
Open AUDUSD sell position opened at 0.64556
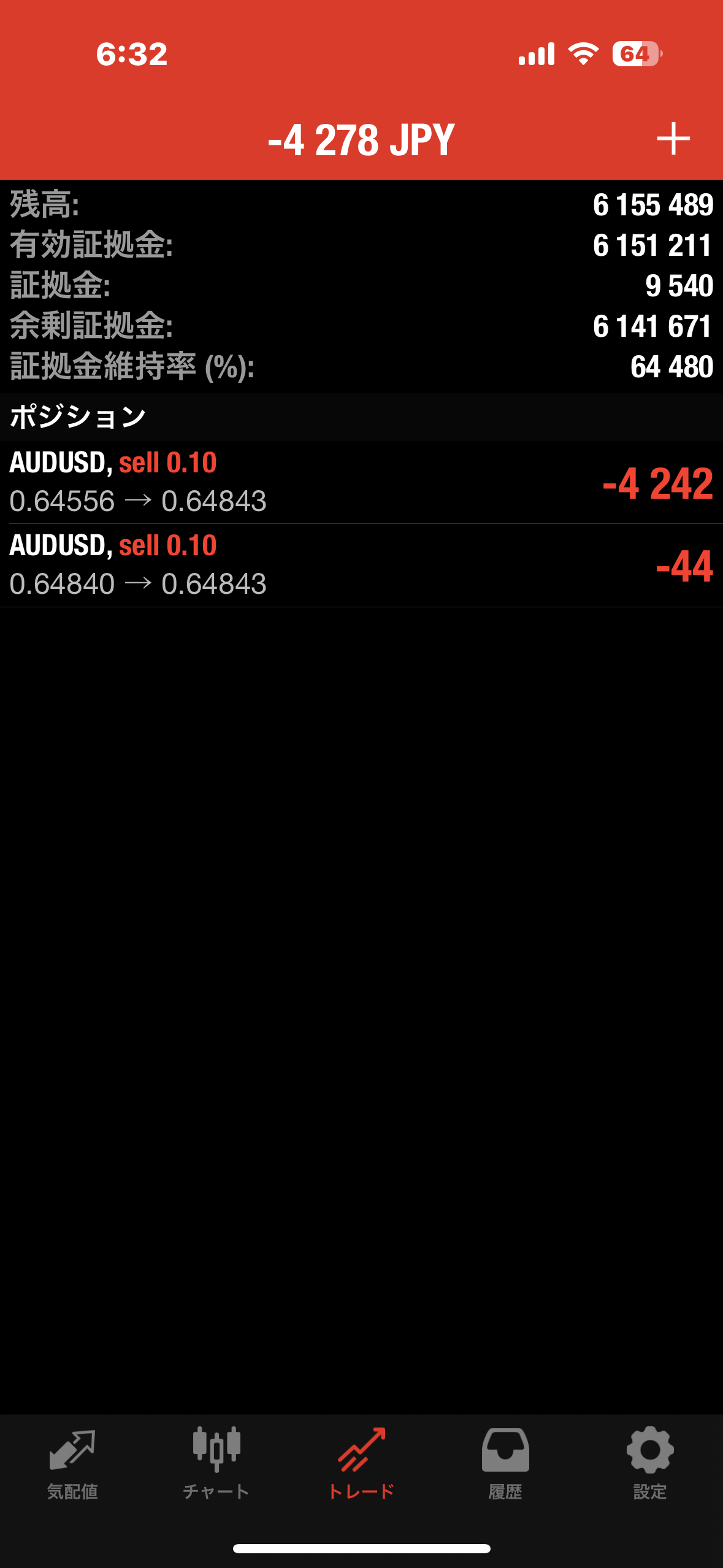(x=361, y=482)
